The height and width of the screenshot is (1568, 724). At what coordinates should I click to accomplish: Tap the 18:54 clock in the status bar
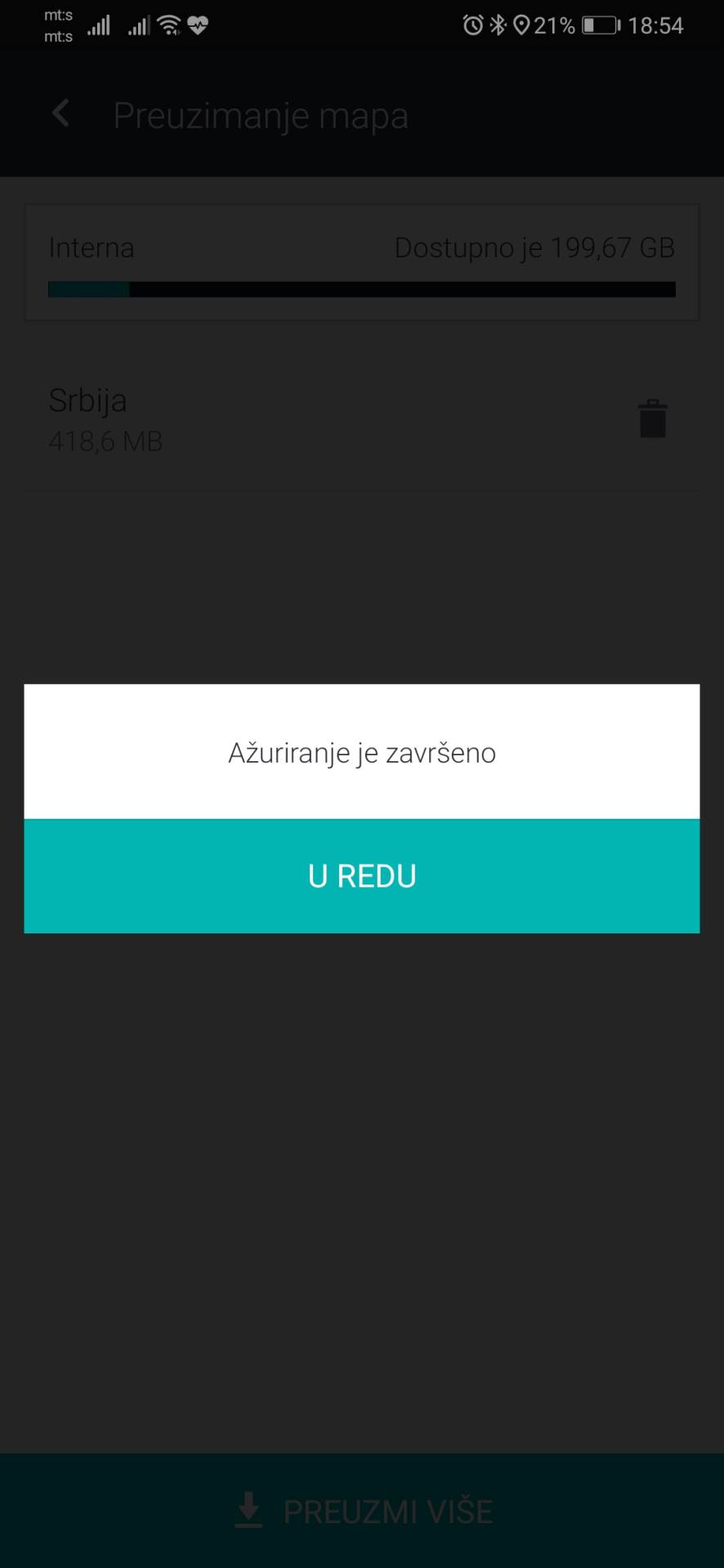coord(659,24)
